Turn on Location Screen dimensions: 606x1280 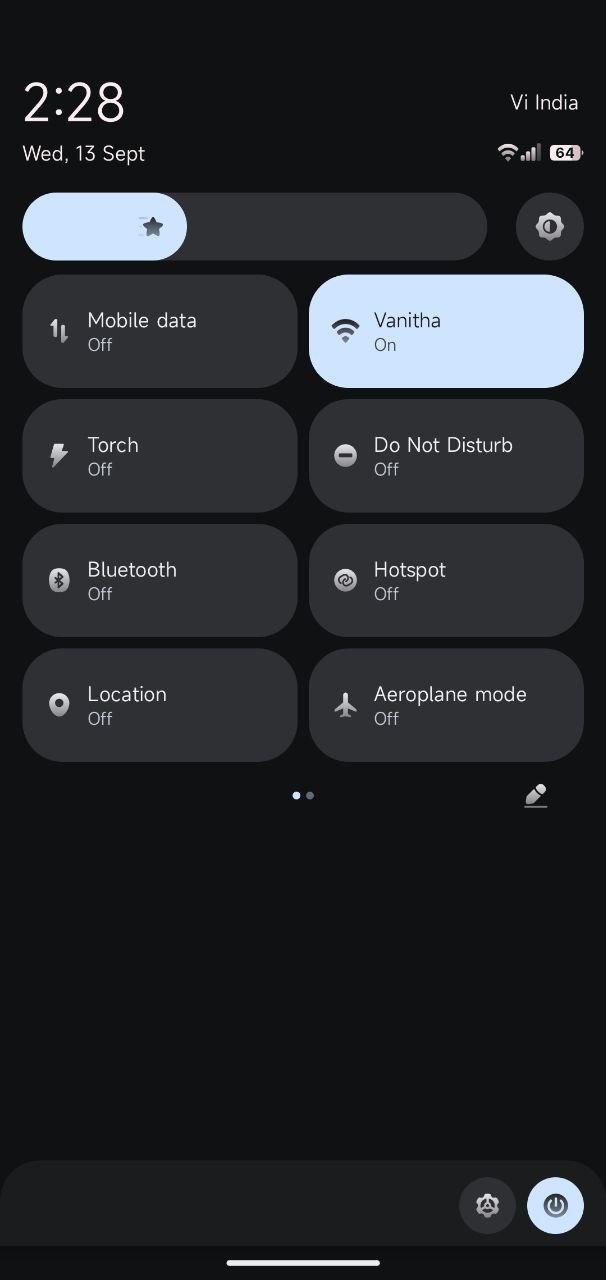[x=160, y=705]
